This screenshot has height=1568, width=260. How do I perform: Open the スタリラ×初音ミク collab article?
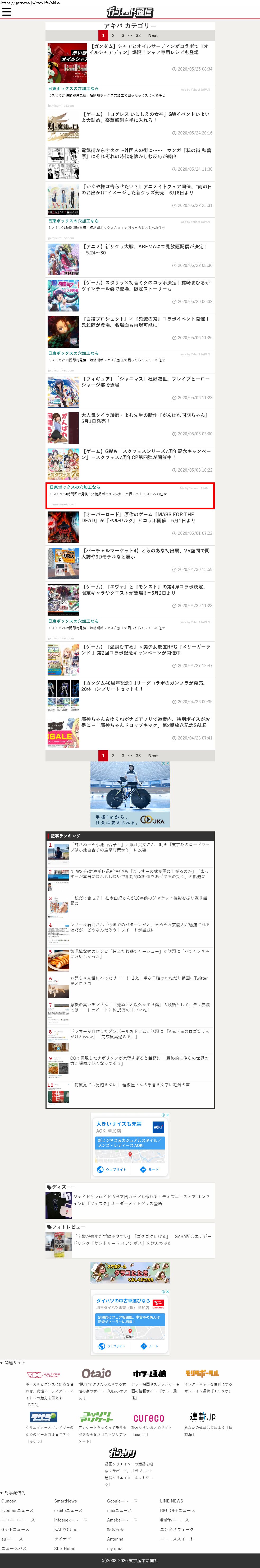pyautogui.click(x=146, y=286)
